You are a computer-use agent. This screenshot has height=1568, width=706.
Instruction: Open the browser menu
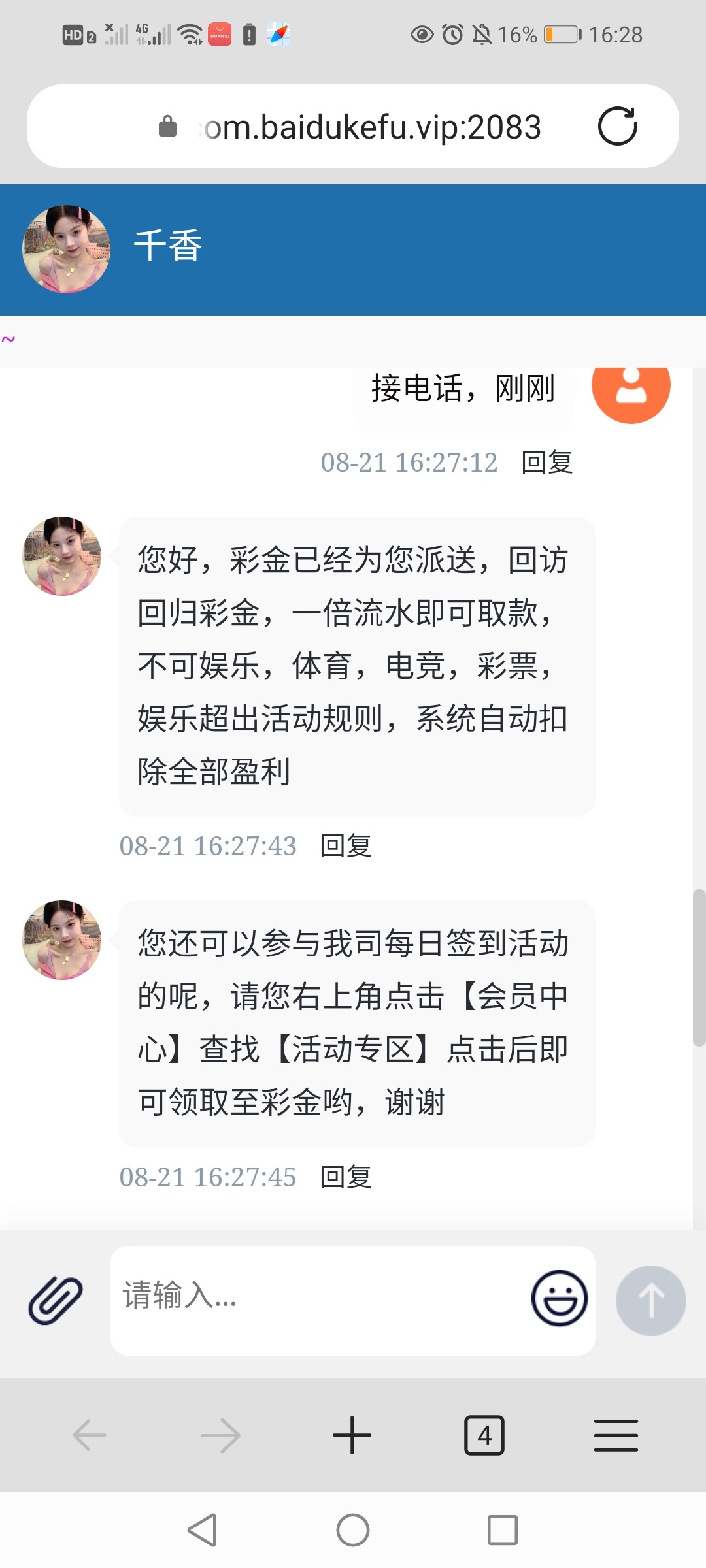pos(616,1435)
